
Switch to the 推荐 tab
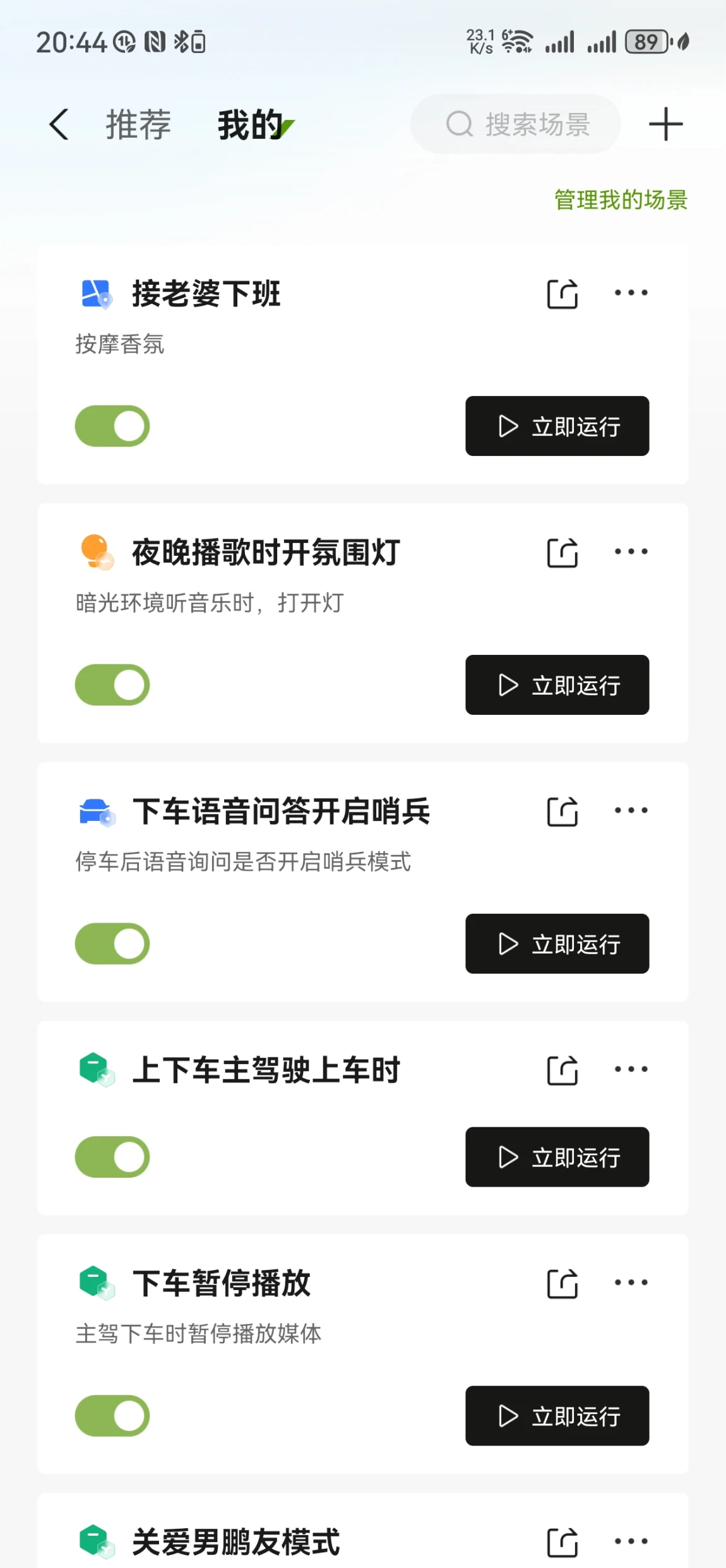(138, 124)
